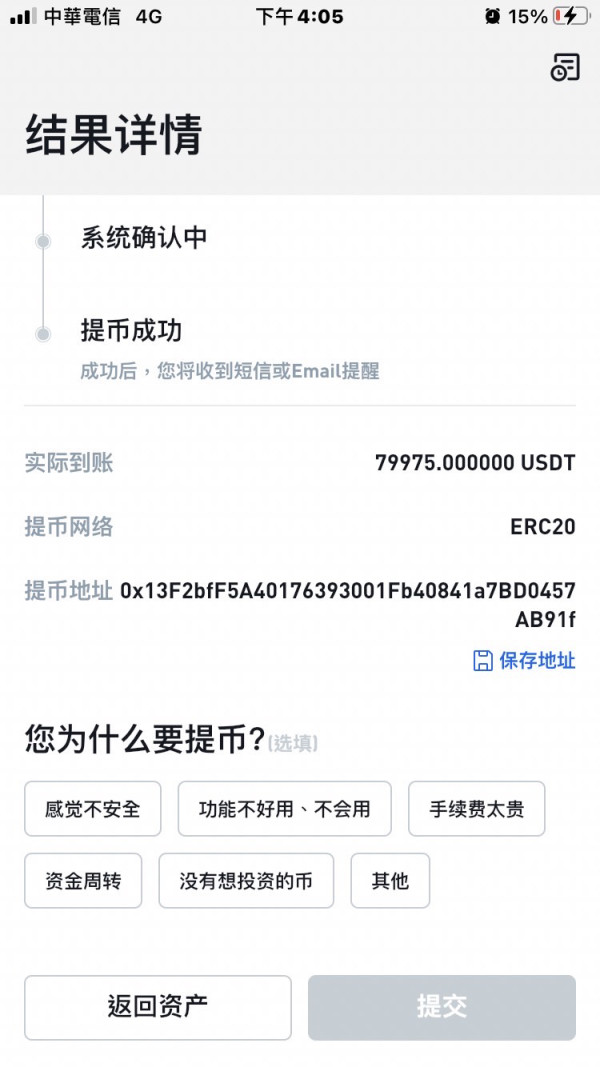
Task: Choose 功能不好用、不会用 as reason
Action: click(x=284, y=808)
